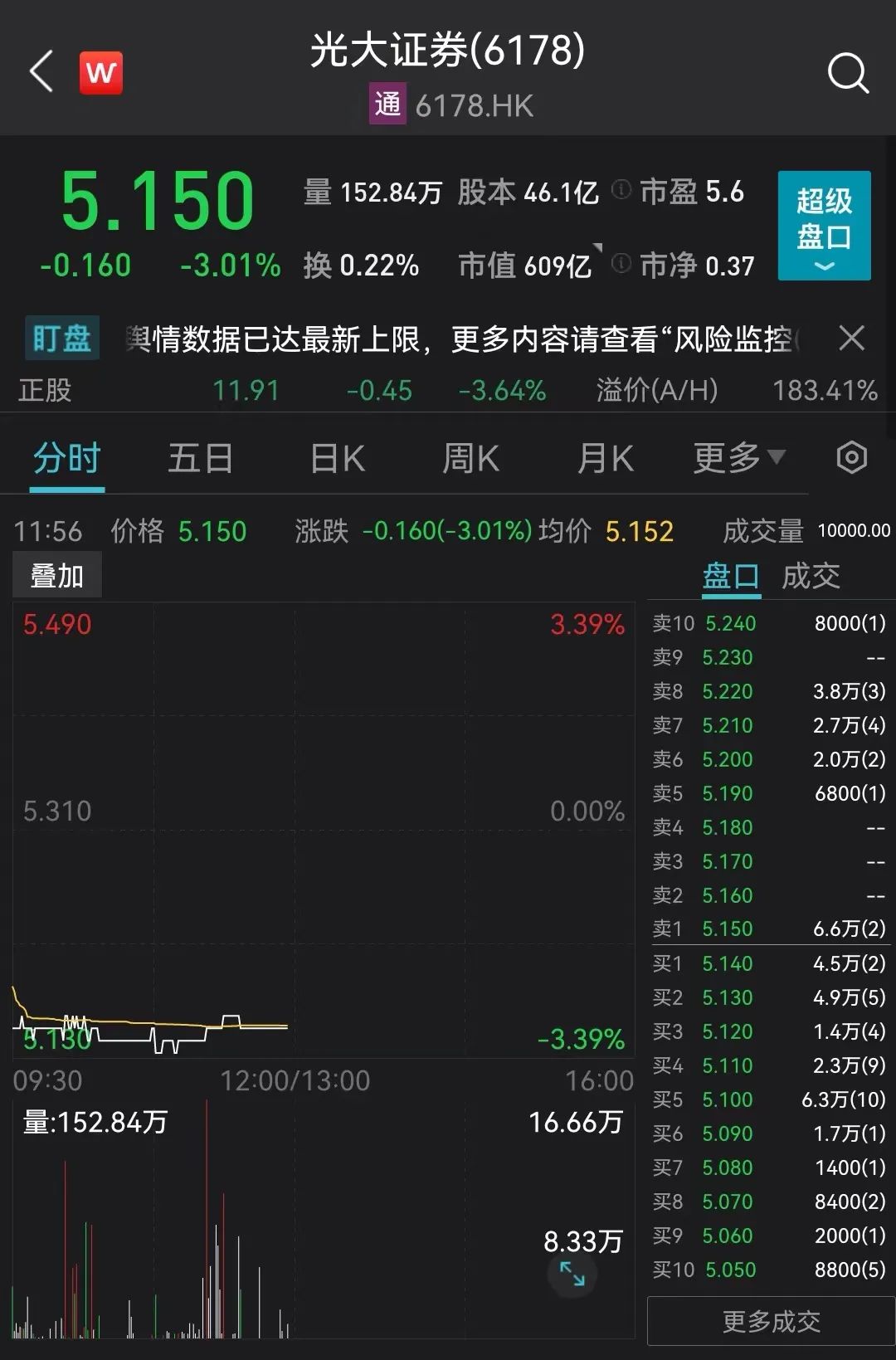The width and height of the screenshot is (896, 1360).
Task: Open the 正股 A-share quote row
Action: coord(448,390)
